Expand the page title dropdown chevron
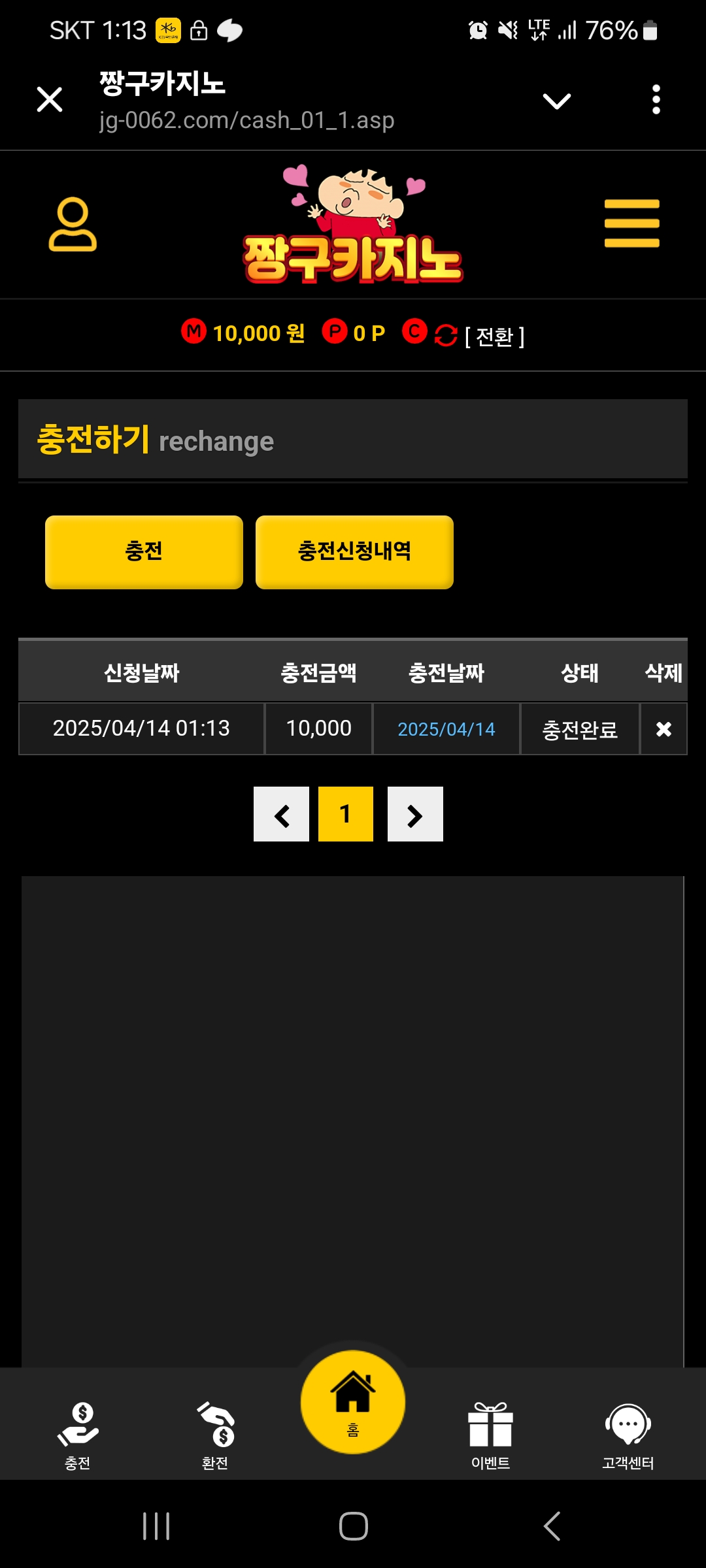 pyautogui.click(x=557, y=101)
